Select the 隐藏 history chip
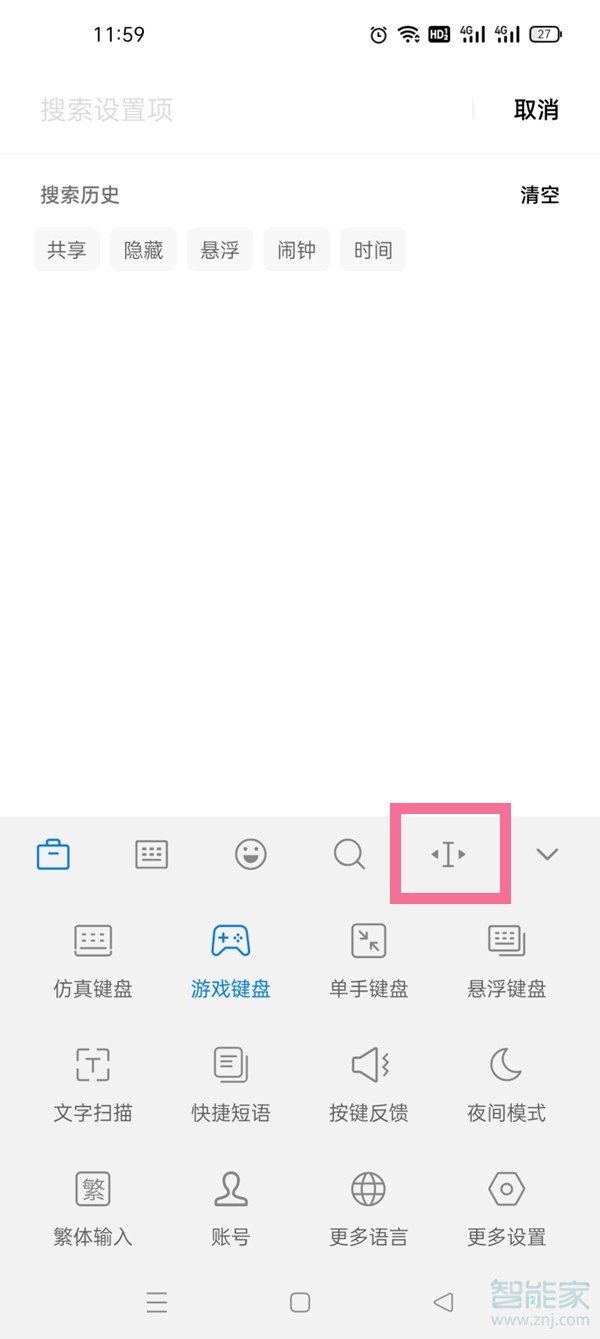 click(x=144, y=250)
